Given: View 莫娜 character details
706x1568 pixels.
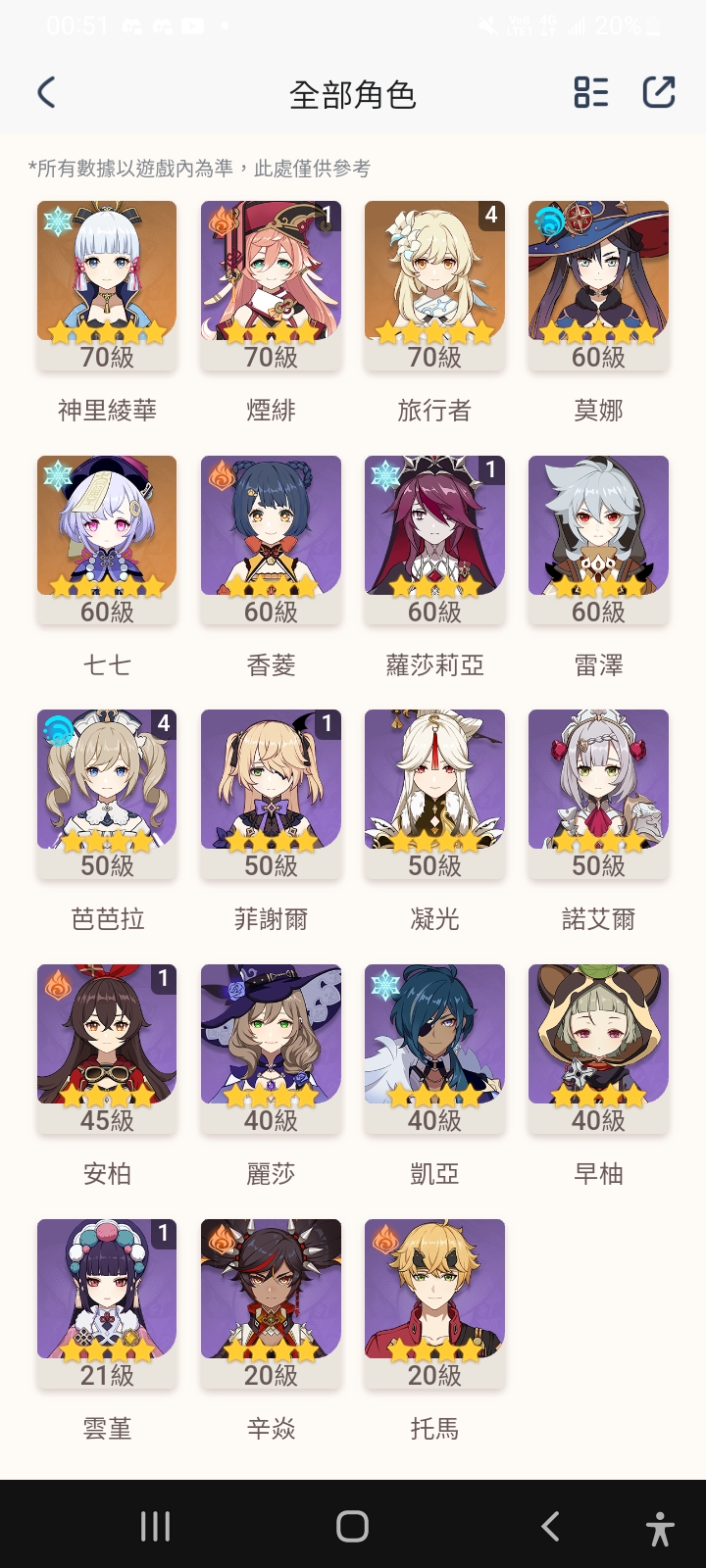Looking at the screenshot, I should [x=598, y=284].
